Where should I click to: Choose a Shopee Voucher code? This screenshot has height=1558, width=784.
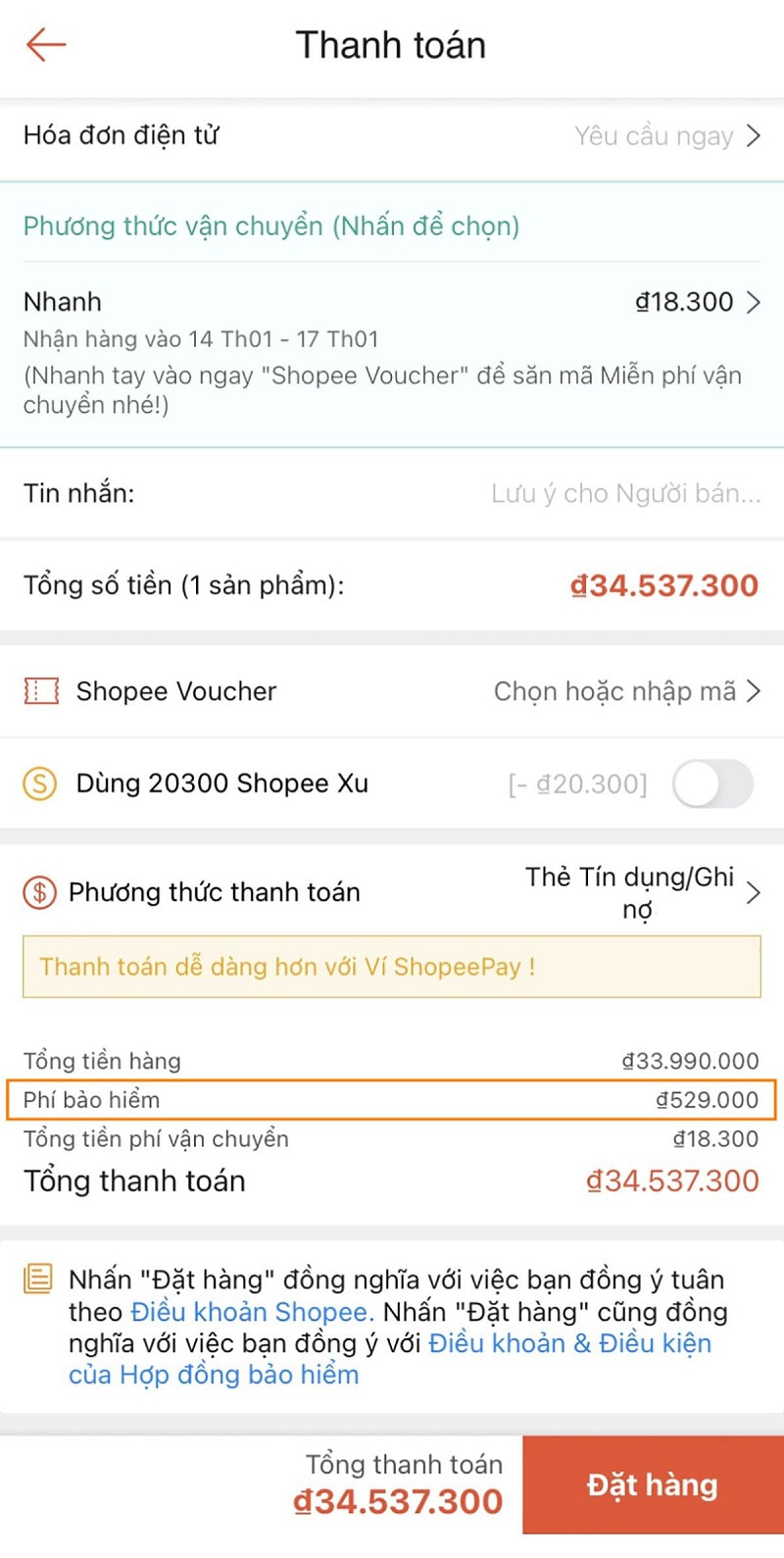point(626,691)
